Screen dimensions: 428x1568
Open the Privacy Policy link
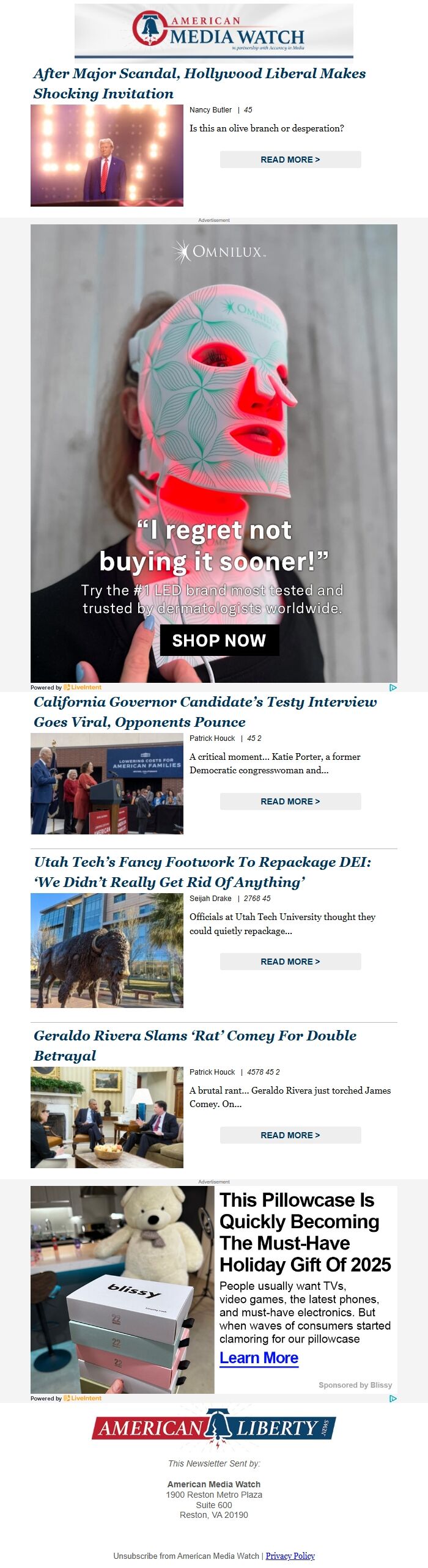point(290,1556)
